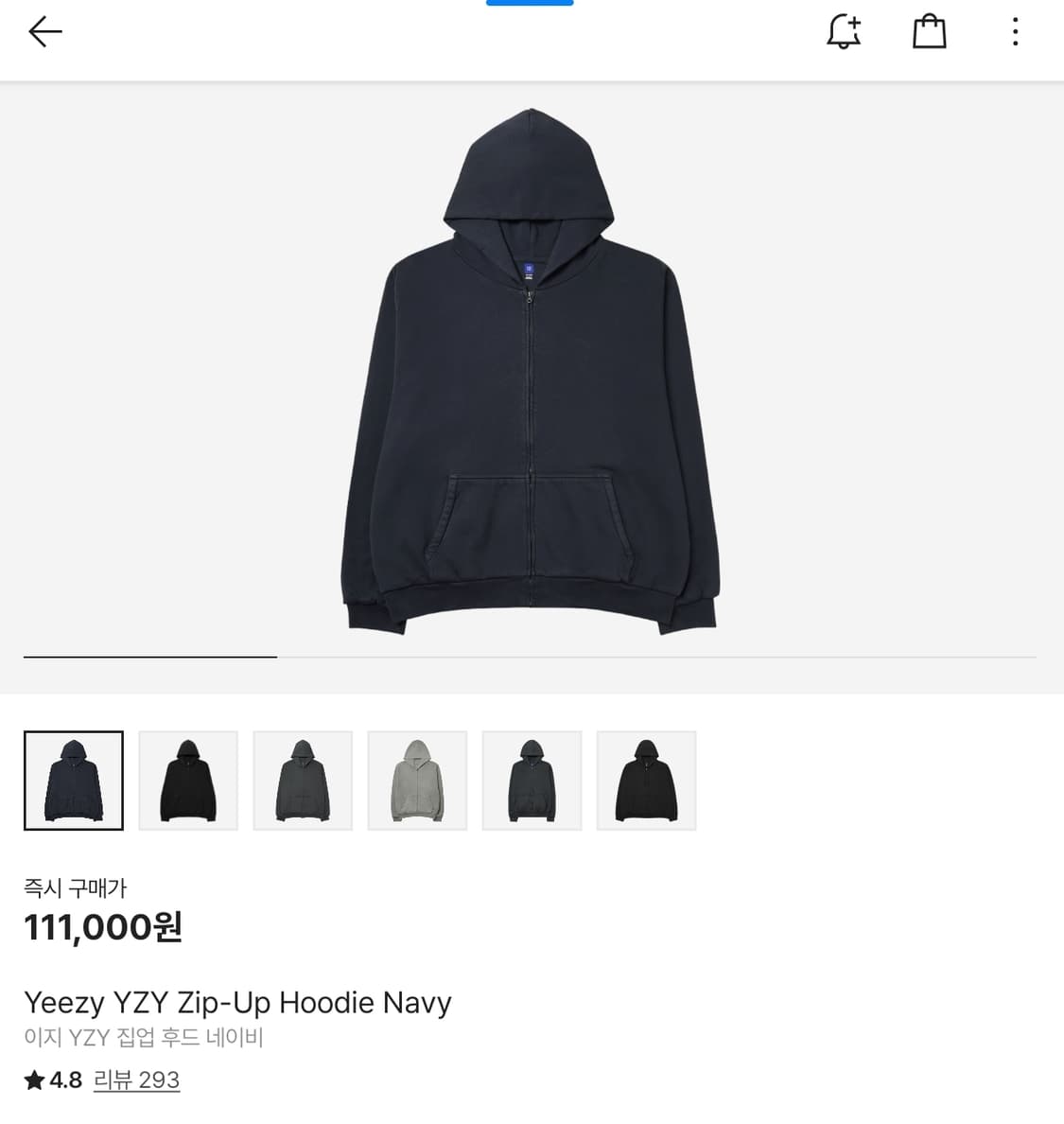The height and width of the screenshot is (1124, 1064).
Task: Select the second black hoodie thumbnail
Action: [x=188, y=780]
